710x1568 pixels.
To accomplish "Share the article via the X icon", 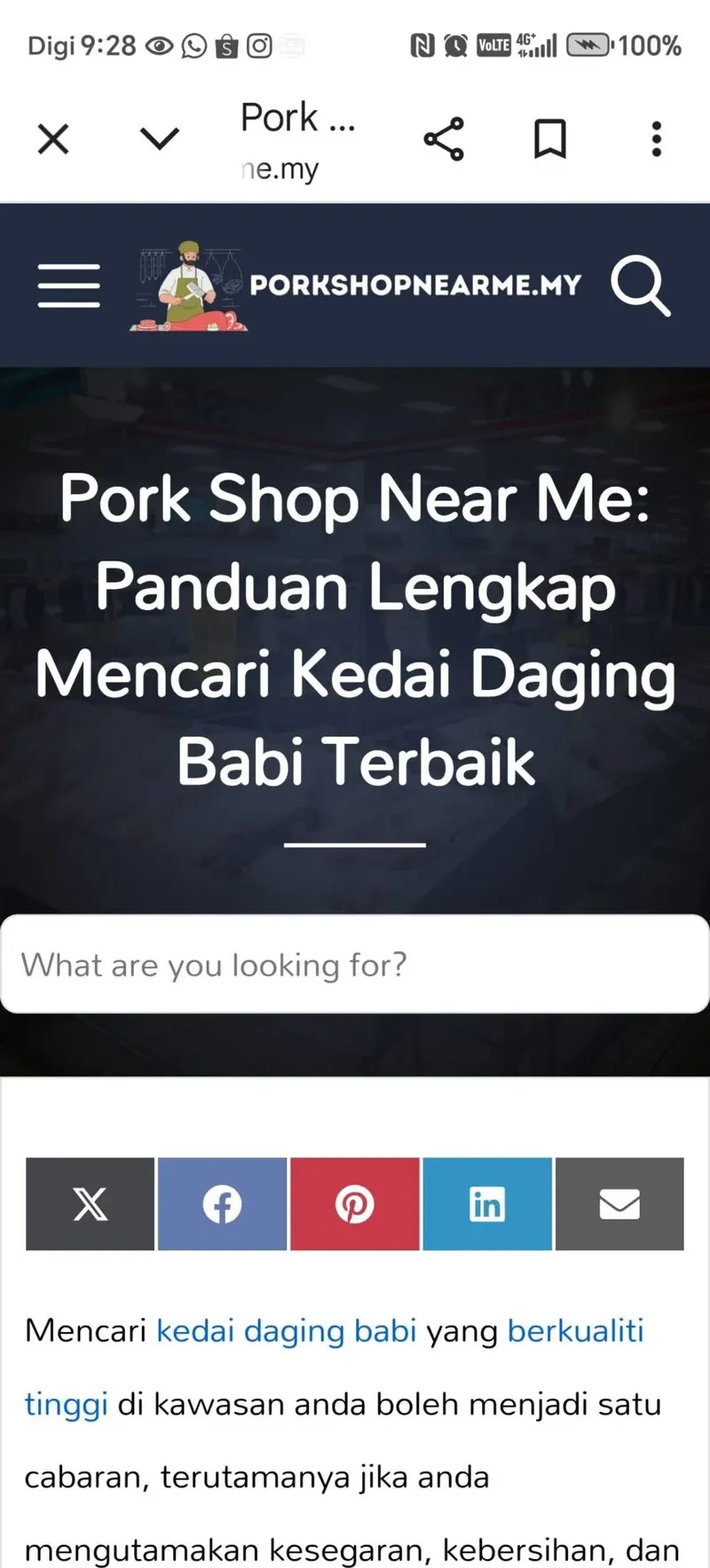I will point(89,1203).
